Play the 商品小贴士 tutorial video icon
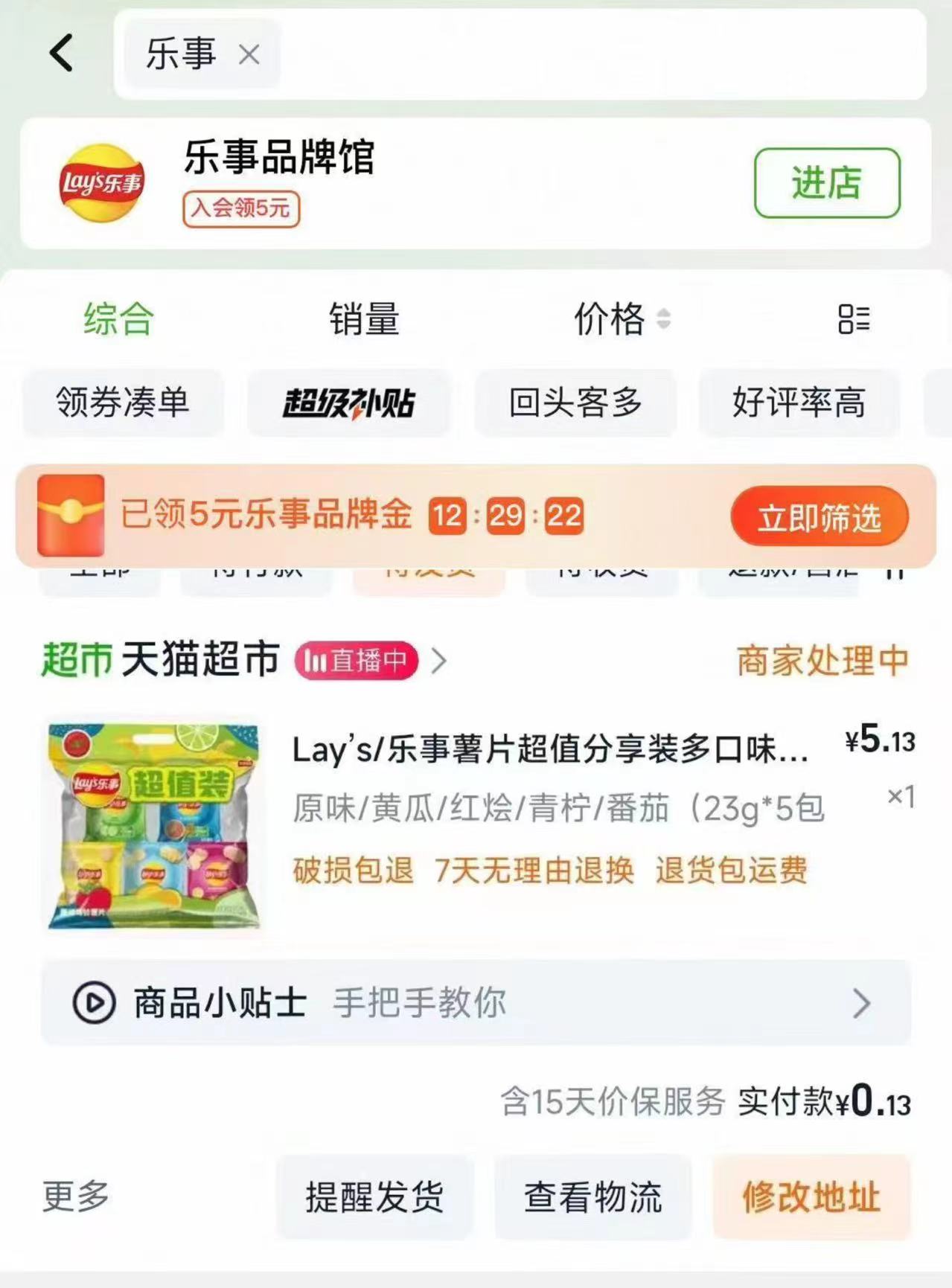Viewport: 952px width, 1288px height. tap(94, 1002)
